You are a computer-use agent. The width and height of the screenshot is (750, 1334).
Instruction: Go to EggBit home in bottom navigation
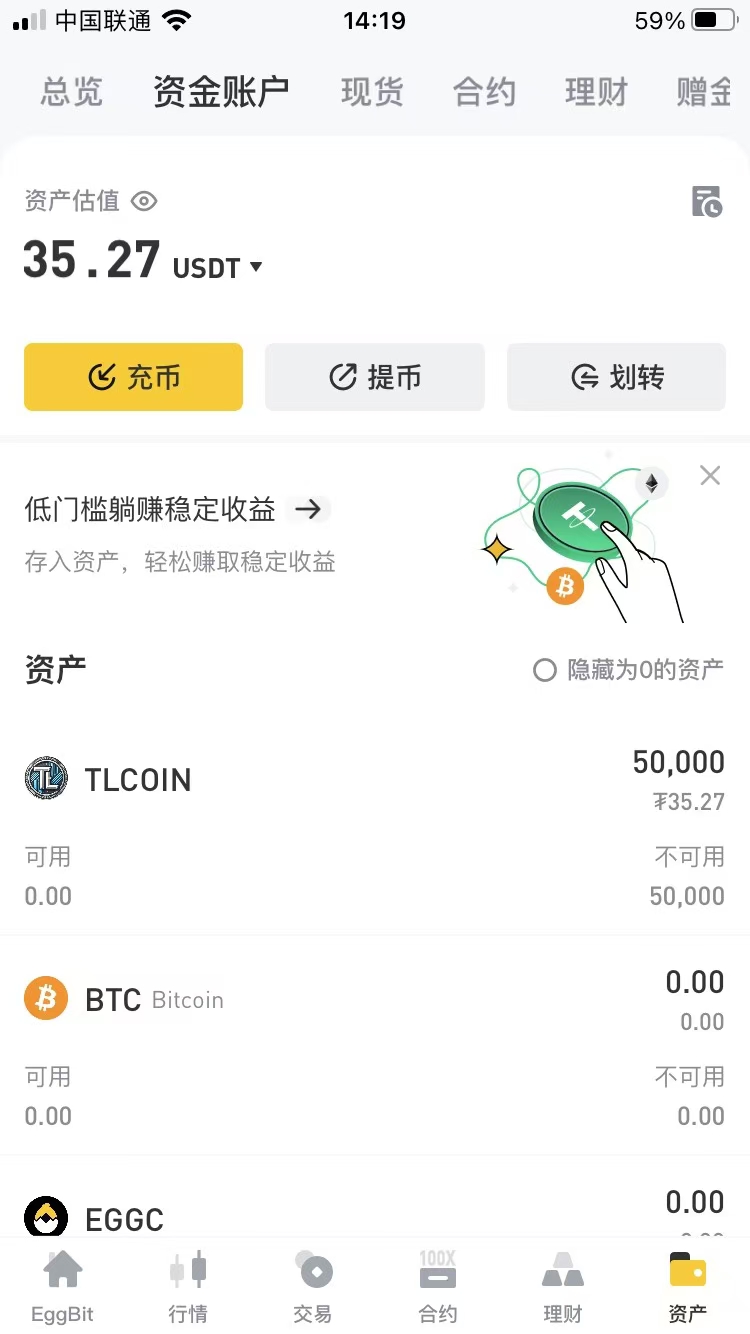[x=62, y=1287]
